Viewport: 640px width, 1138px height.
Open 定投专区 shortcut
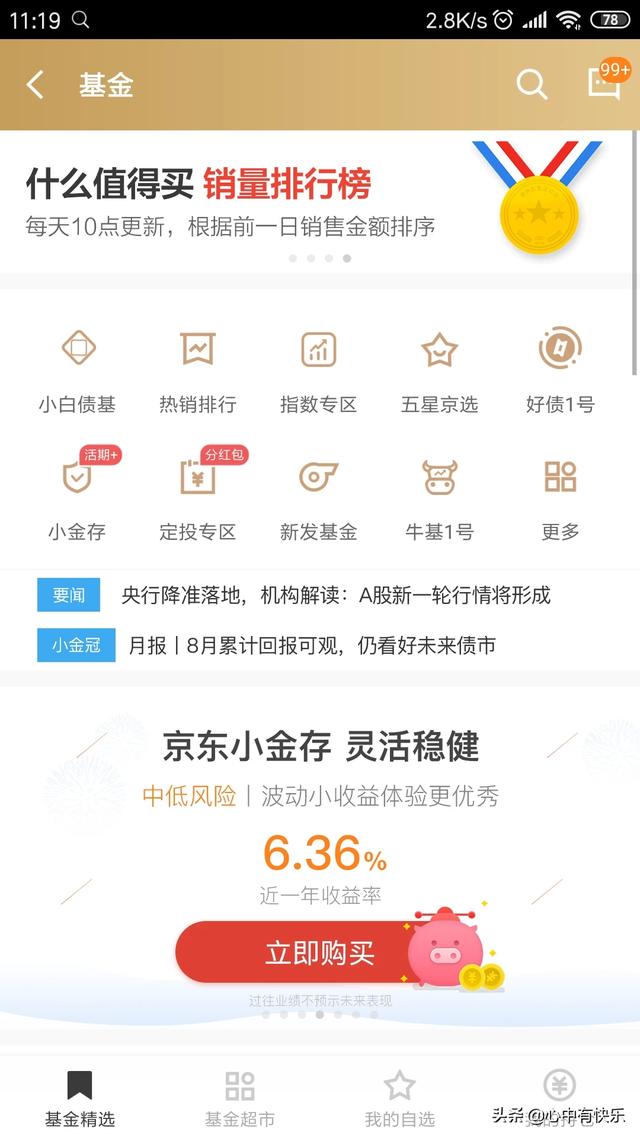198,498
